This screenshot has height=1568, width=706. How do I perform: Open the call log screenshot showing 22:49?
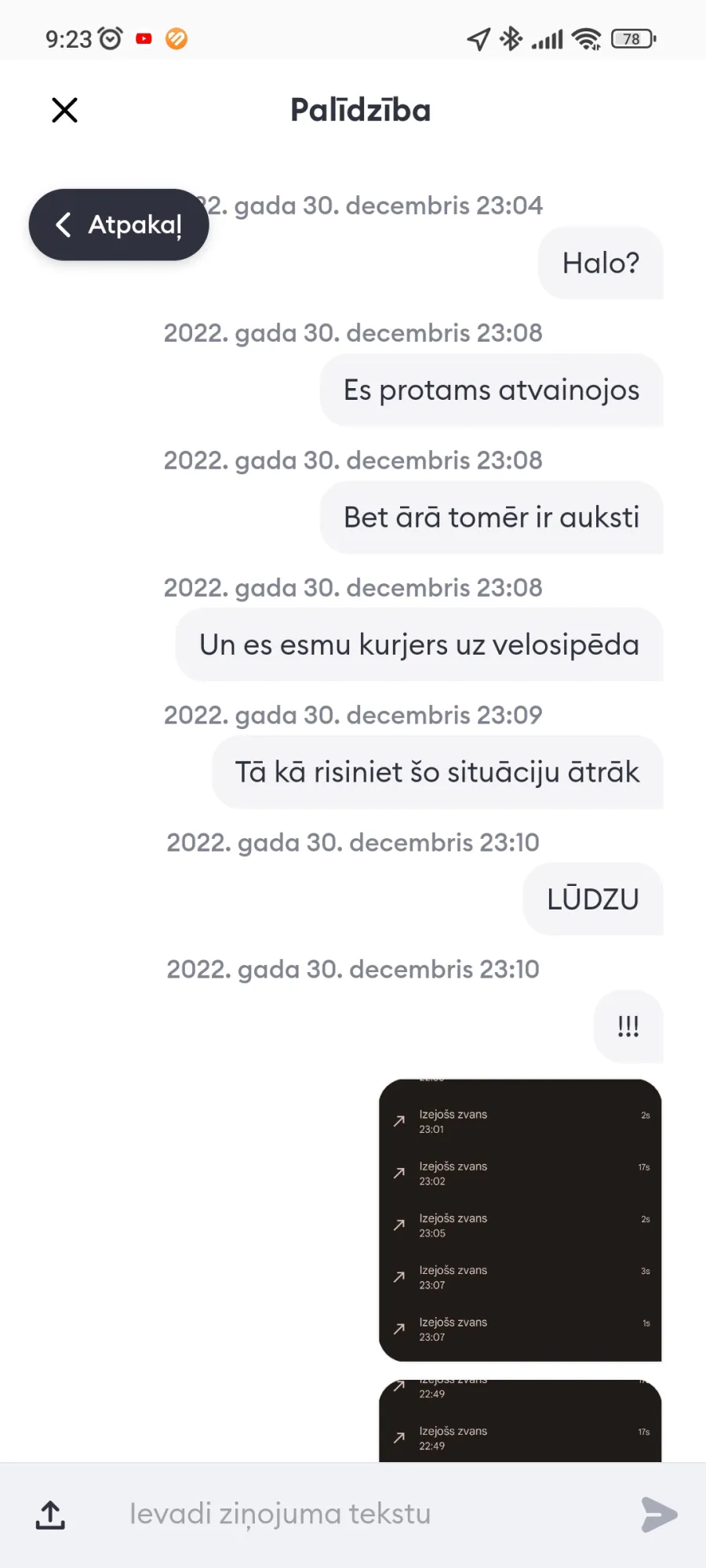[x=520, y=1421]
